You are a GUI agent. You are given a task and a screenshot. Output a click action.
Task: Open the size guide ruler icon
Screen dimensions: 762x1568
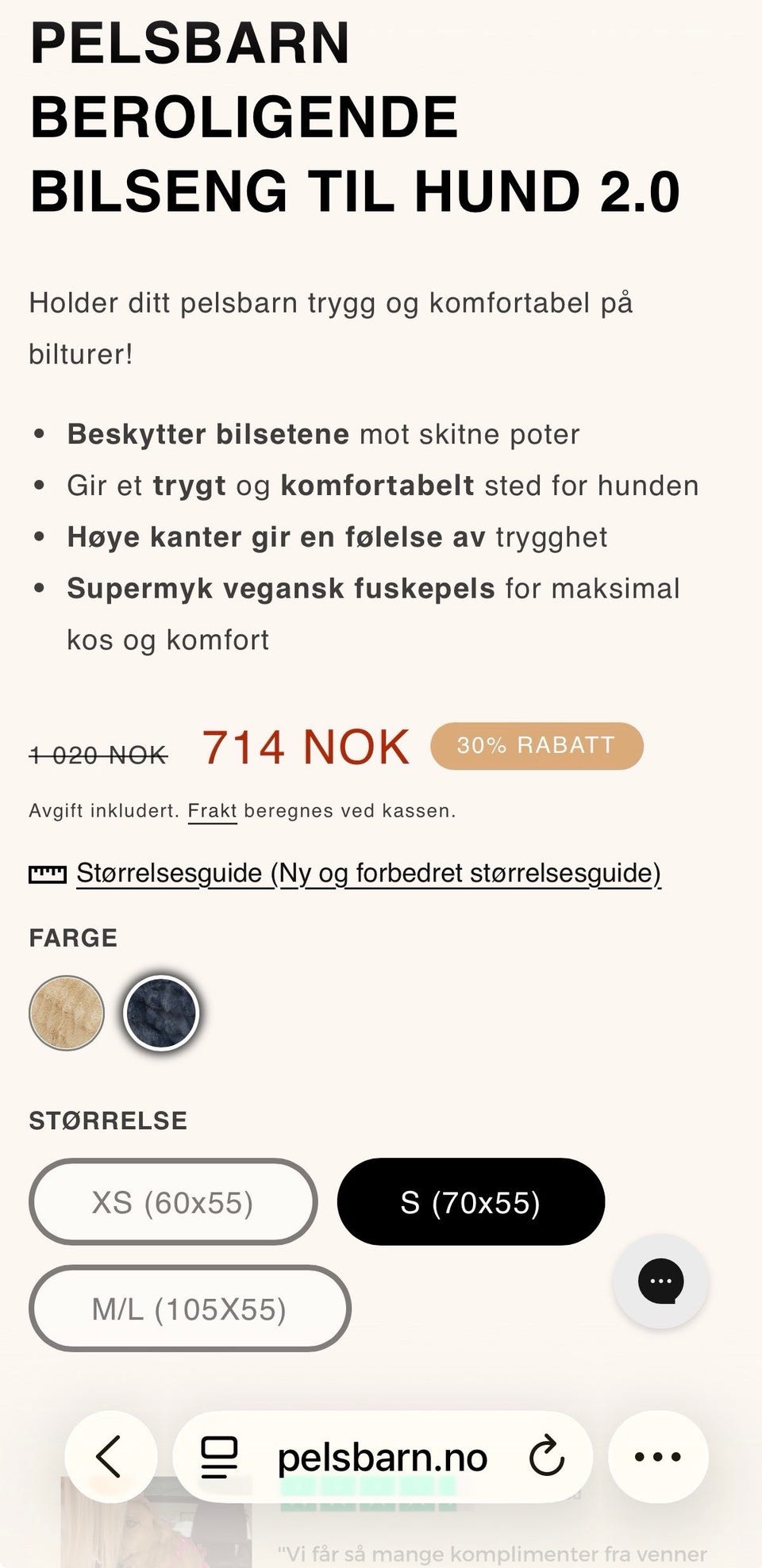[48, 872]
